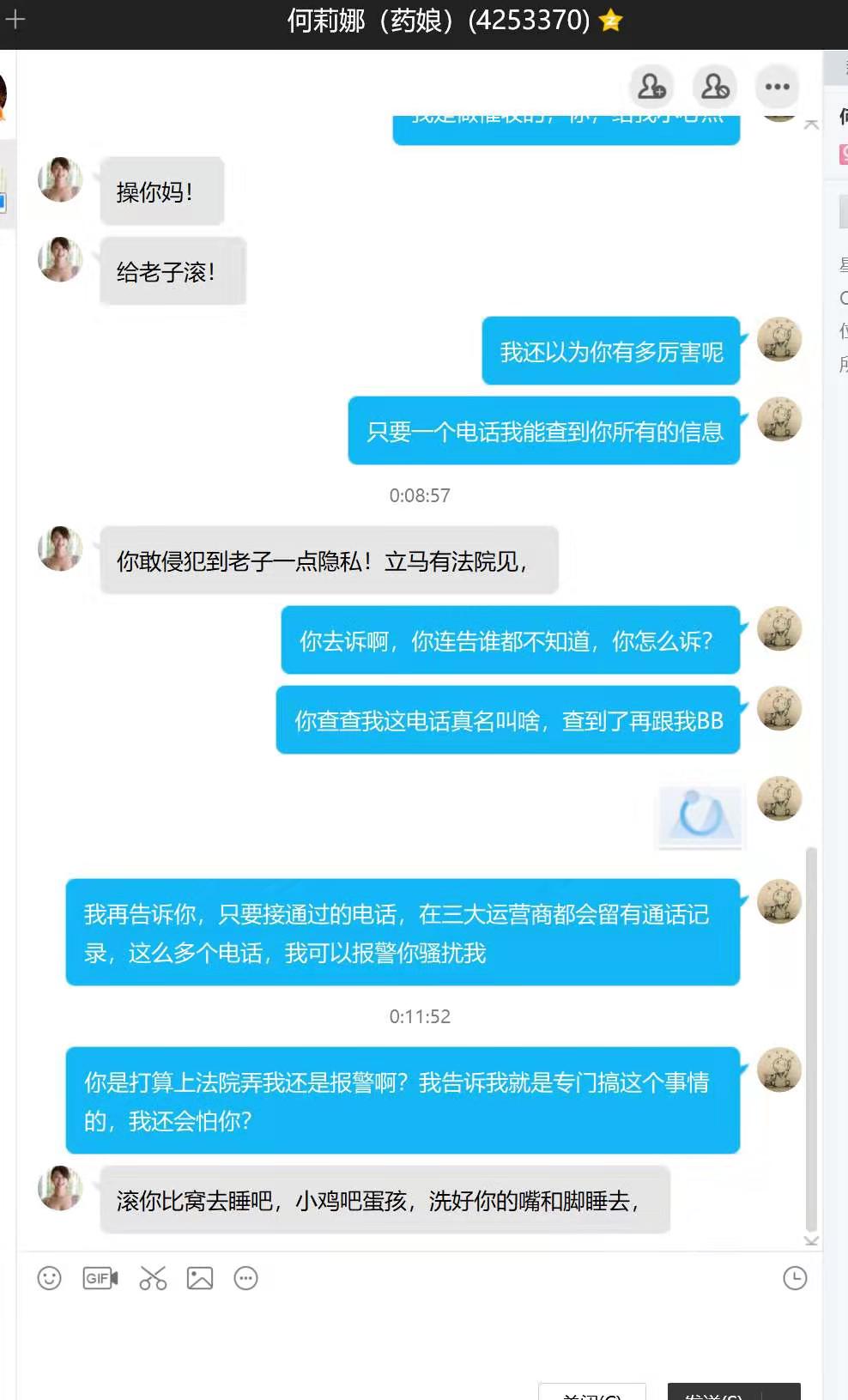Open the emoji picker

point(50,1278)
